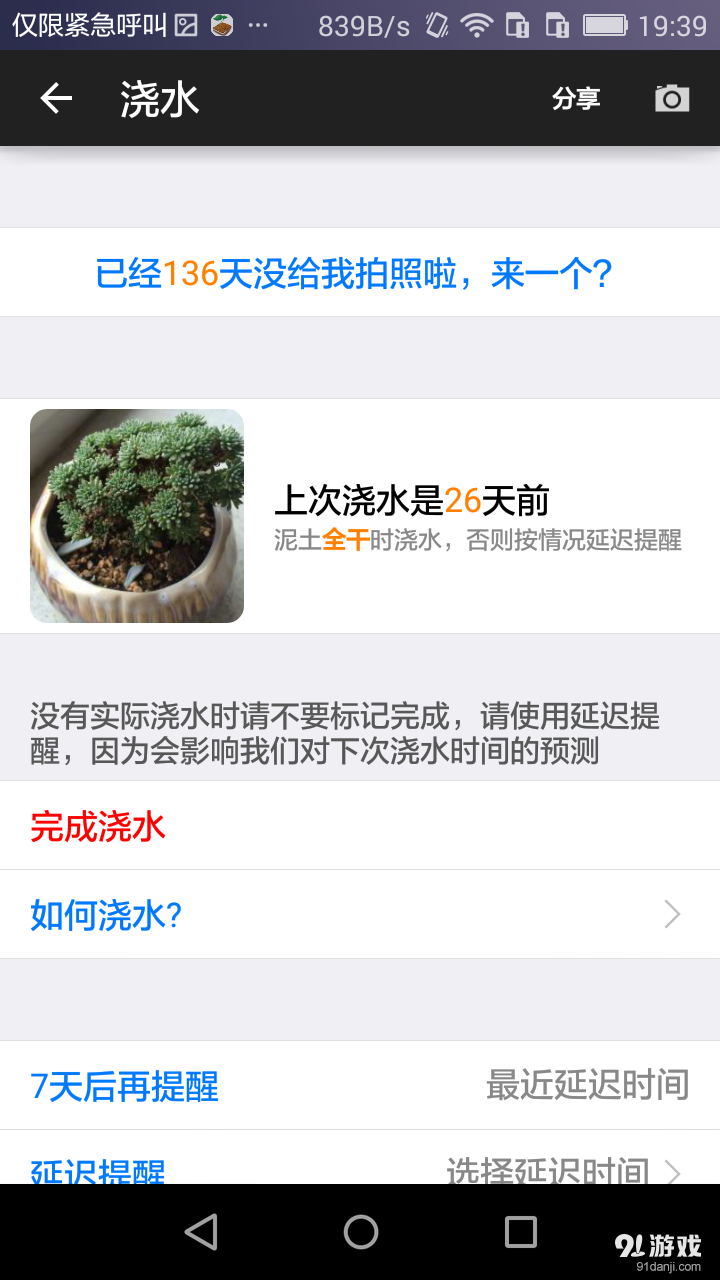Open the succulent plant photo thumbnail
The width and height of the screenshot is (720, 1280).
coord(137,516)
